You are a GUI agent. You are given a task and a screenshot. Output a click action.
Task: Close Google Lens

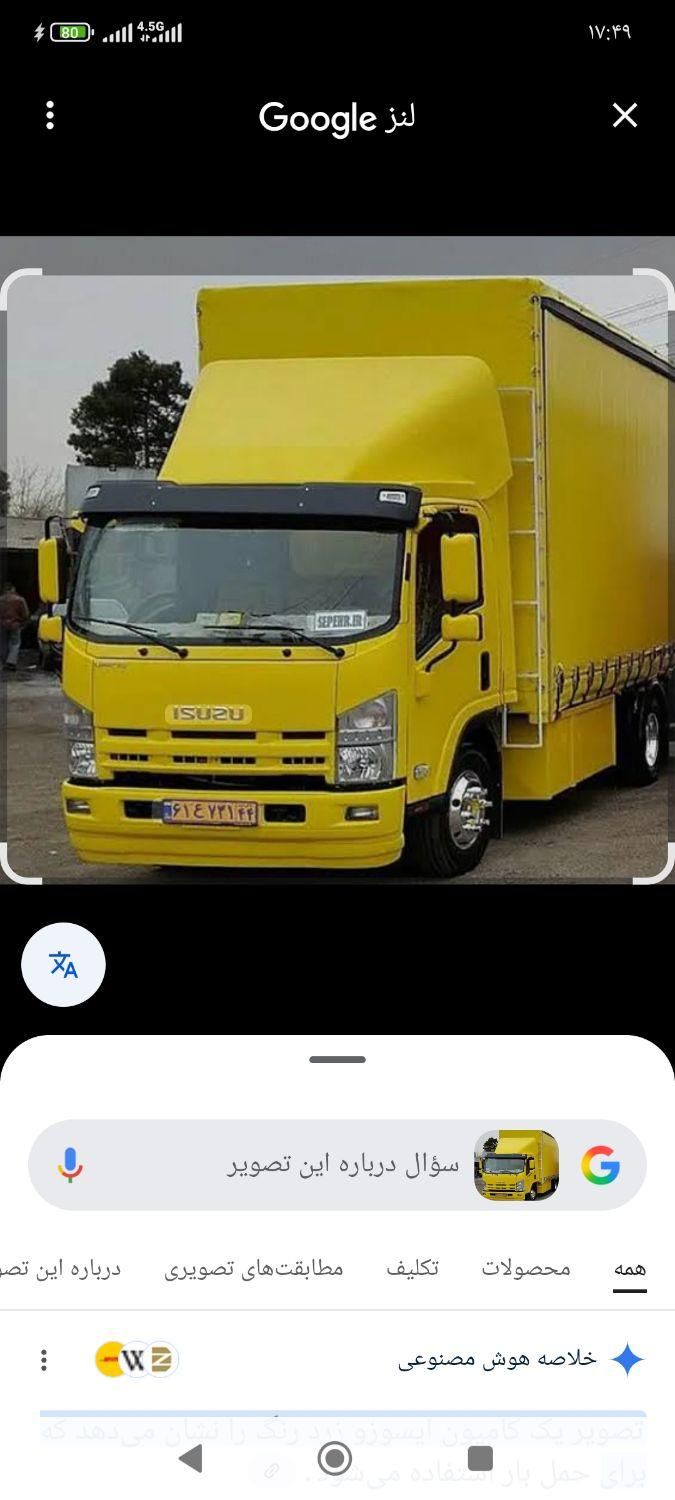(625, 116)
